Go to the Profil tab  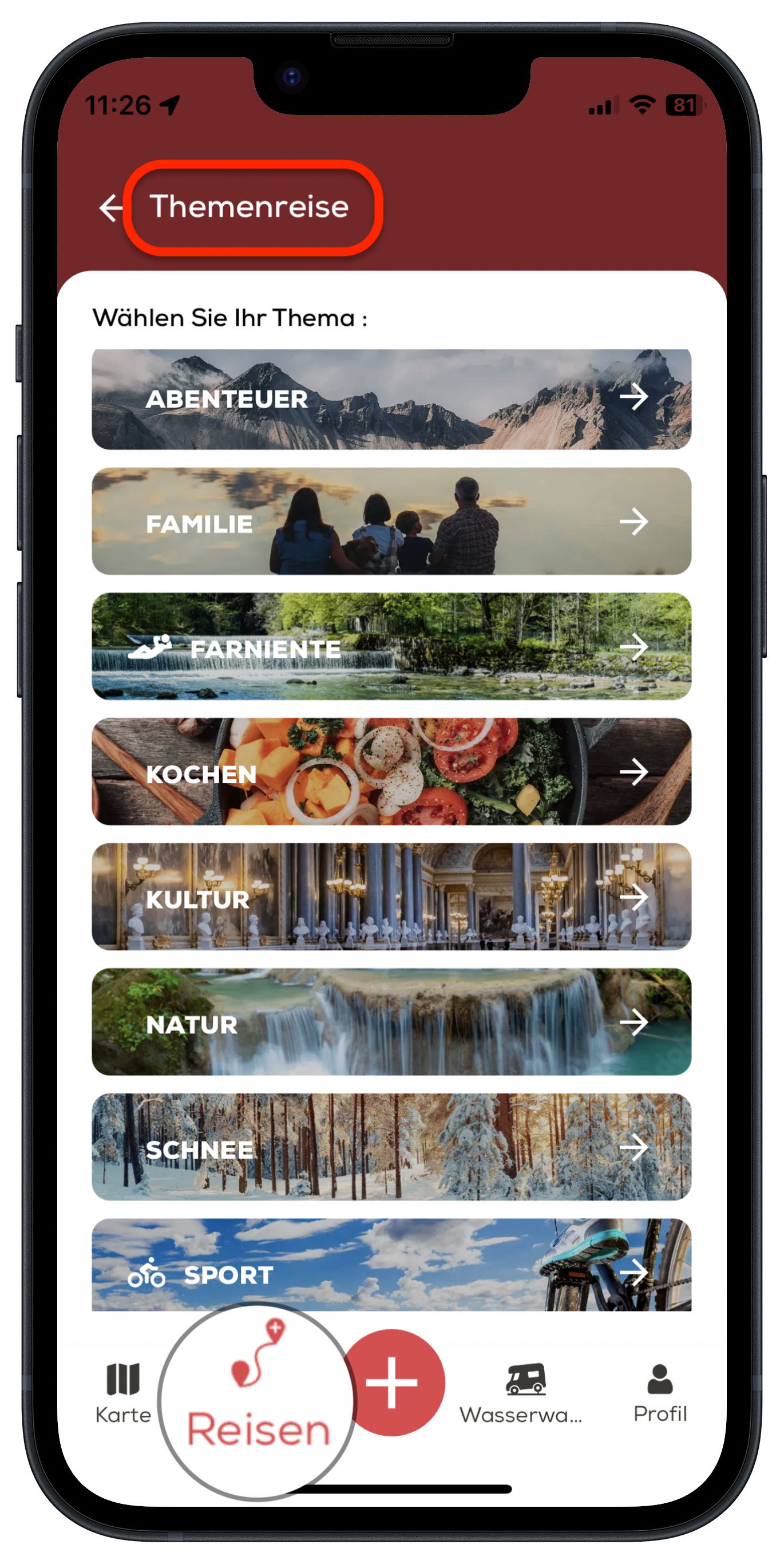660,1393
